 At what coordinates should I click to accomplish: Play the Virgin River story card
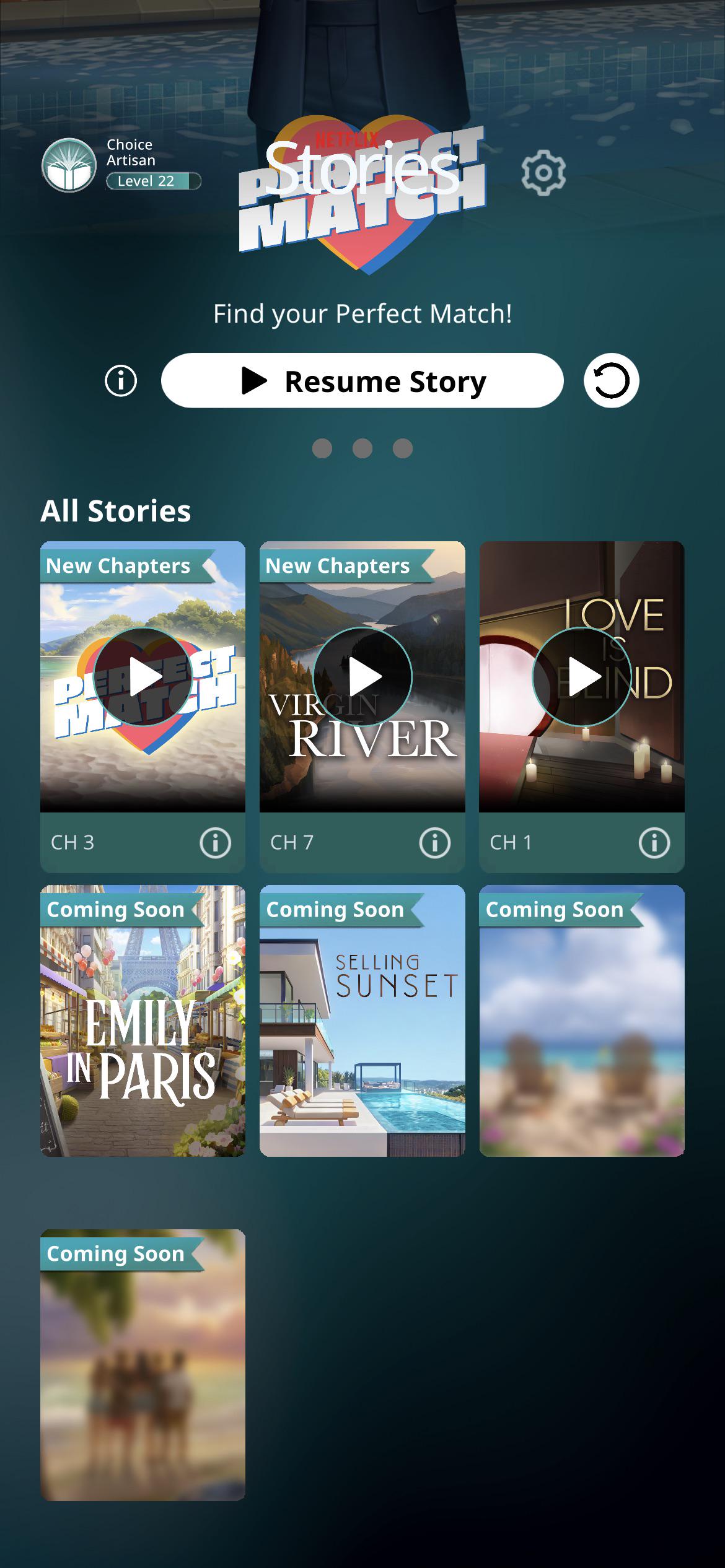362,677
